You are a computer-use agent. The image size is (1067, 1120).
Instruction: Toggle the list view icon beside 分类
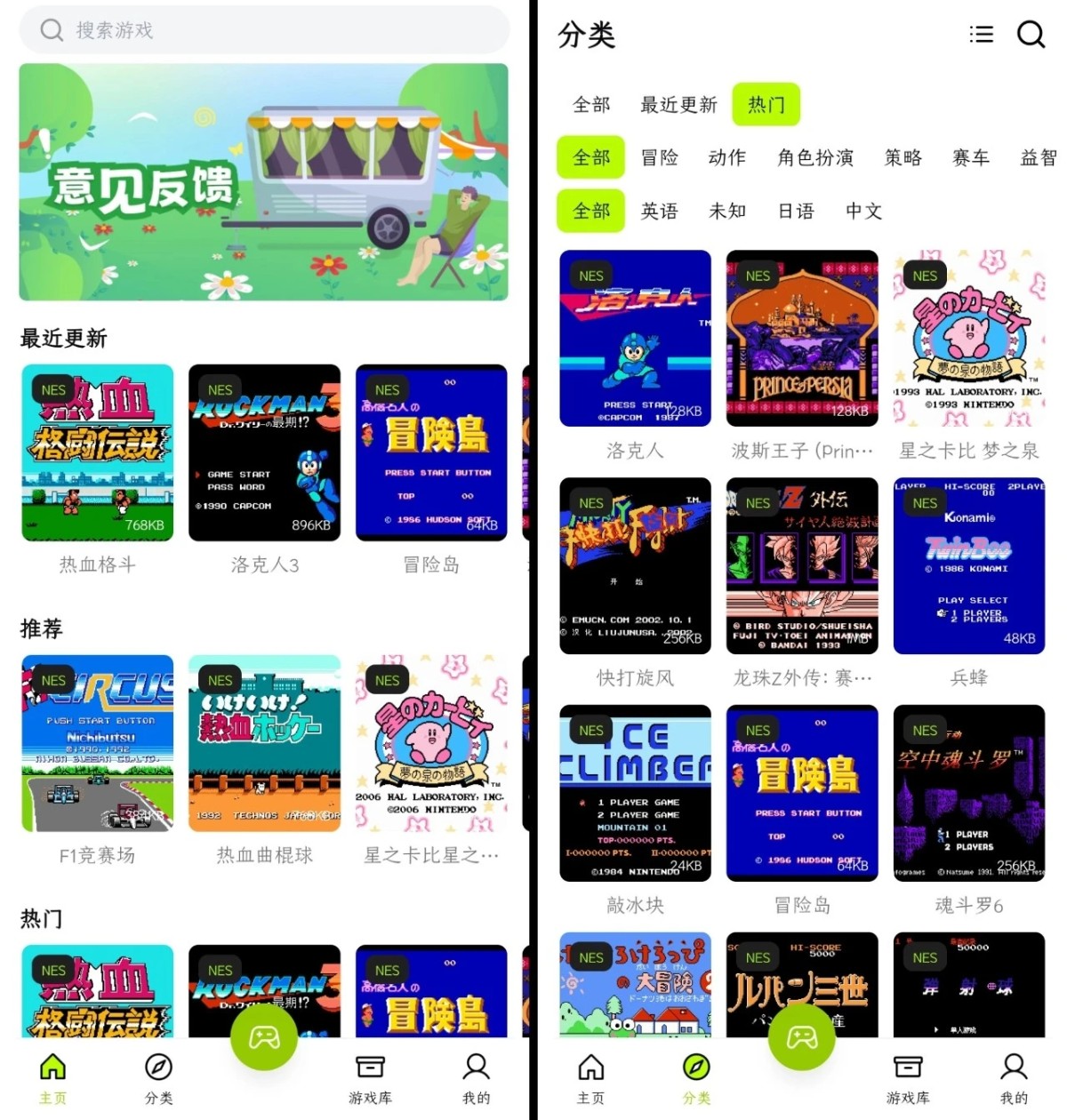tap(982, 35)
